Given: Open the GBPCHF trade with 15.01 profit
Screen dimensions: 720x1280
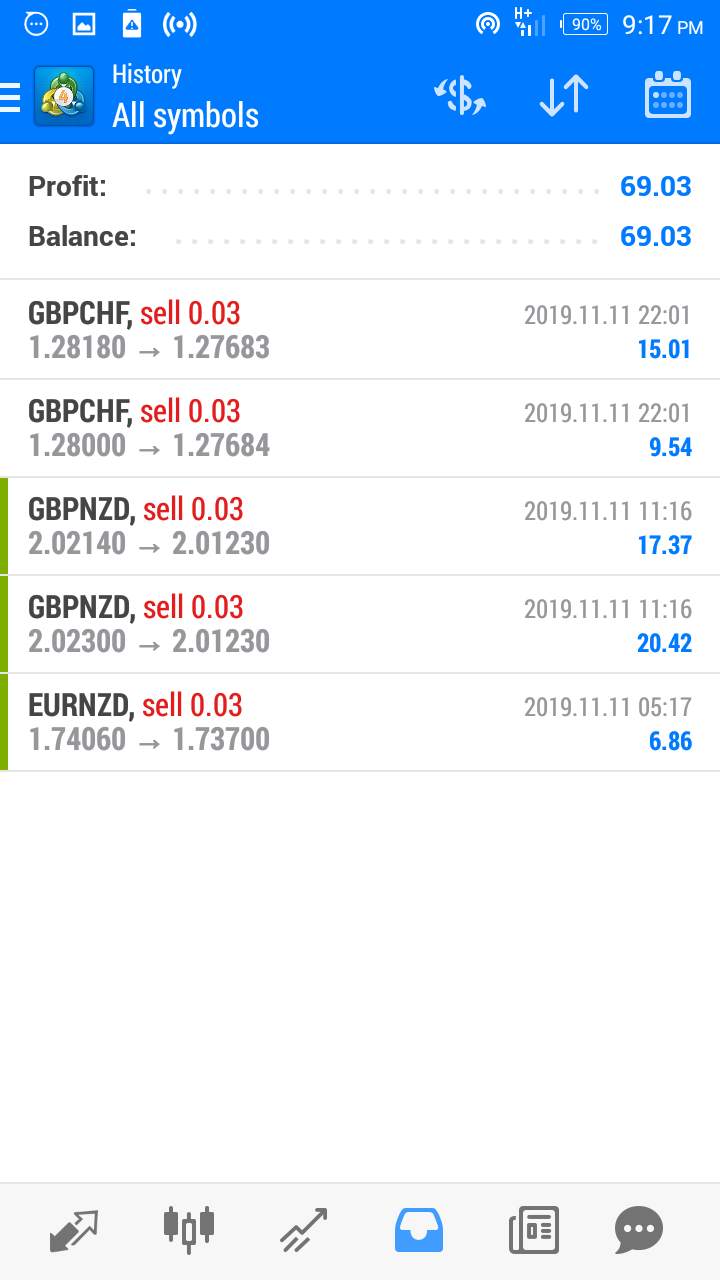Looking at the screenshot, I should tap(360, 330).
